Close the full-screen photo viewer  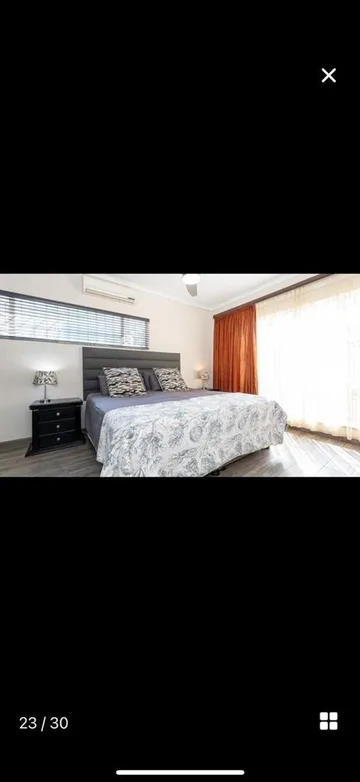pos(329,75)
